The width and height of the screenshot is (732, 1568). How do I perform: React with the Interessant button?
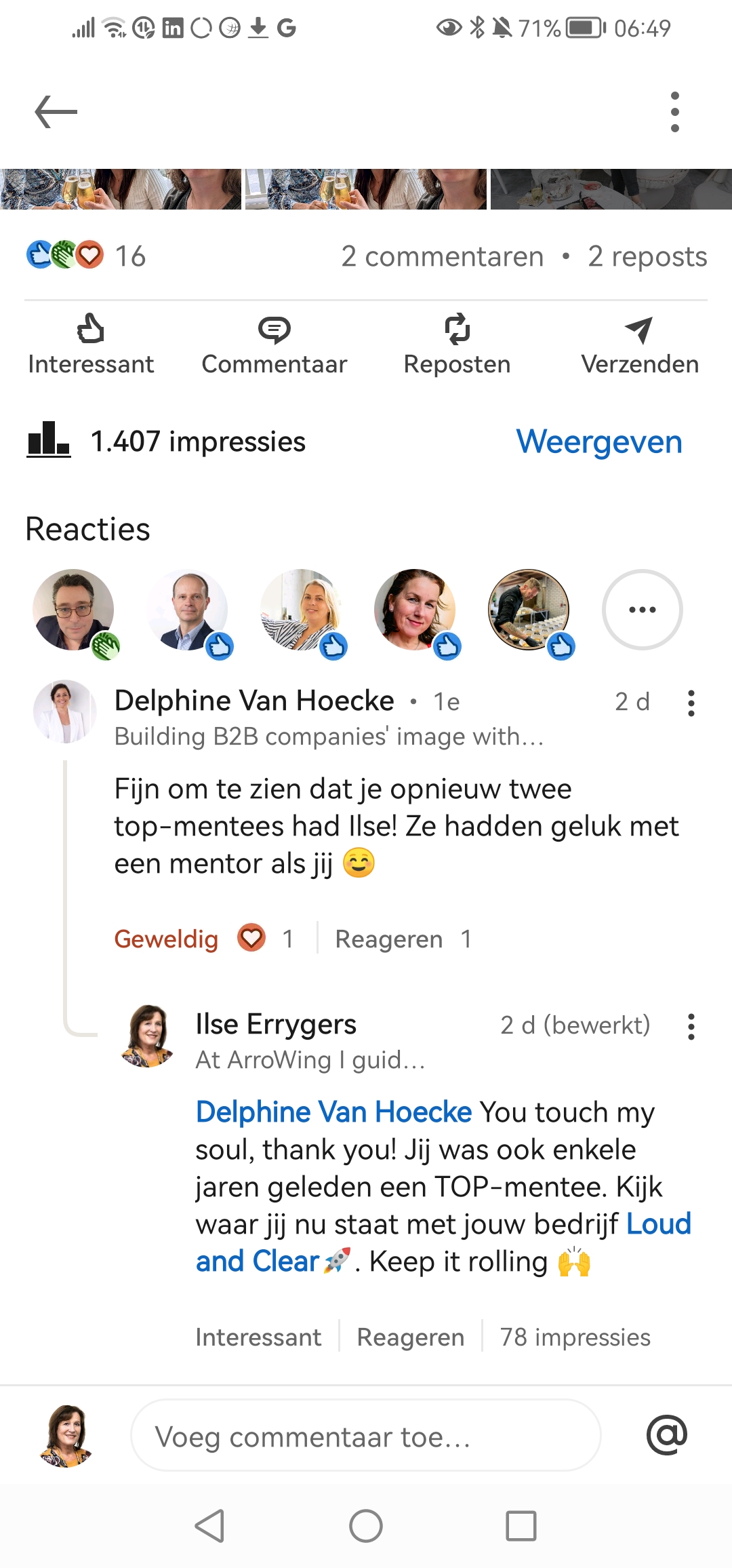click(x=91, y=345)
